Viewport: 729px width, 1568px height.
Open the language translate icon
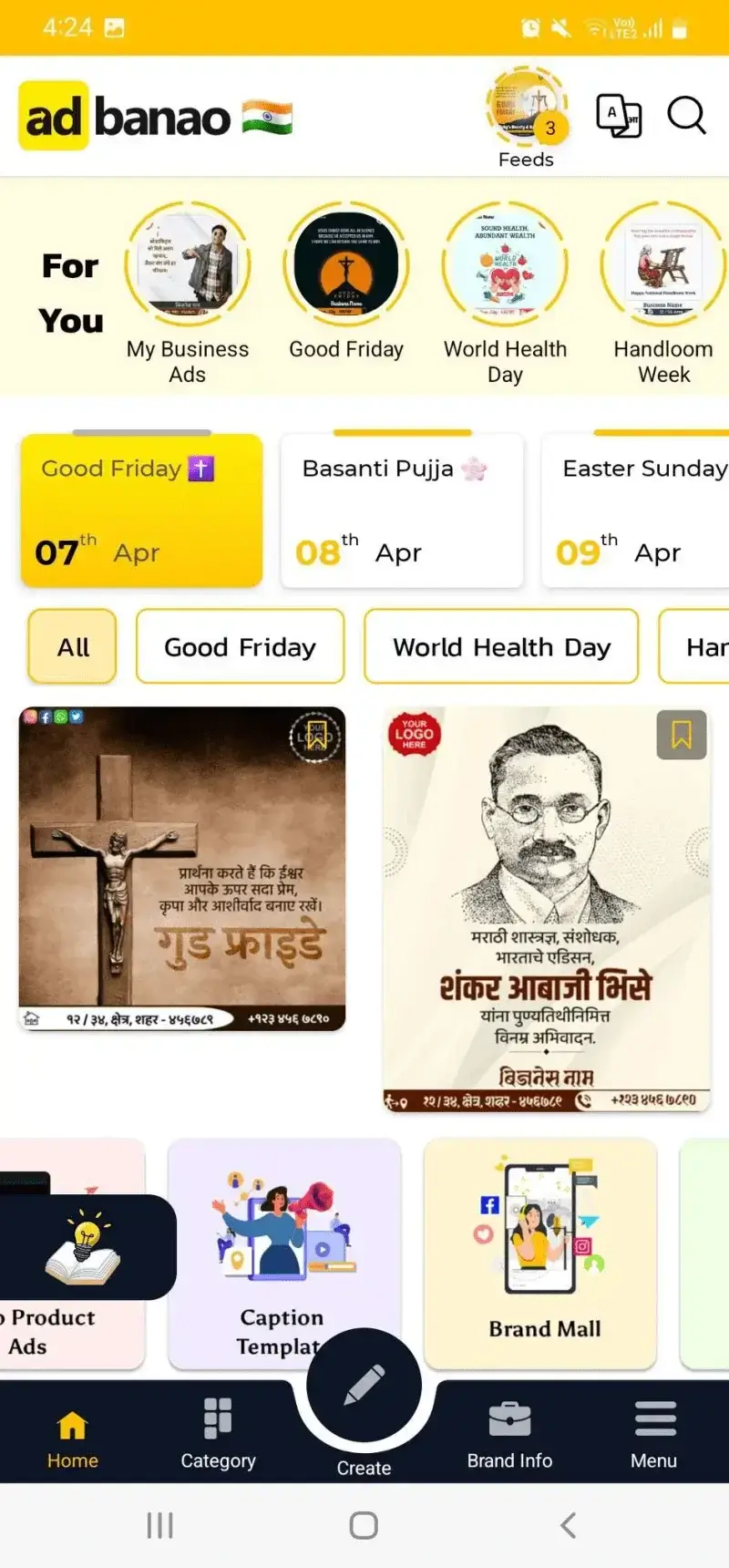click(619, 116)
